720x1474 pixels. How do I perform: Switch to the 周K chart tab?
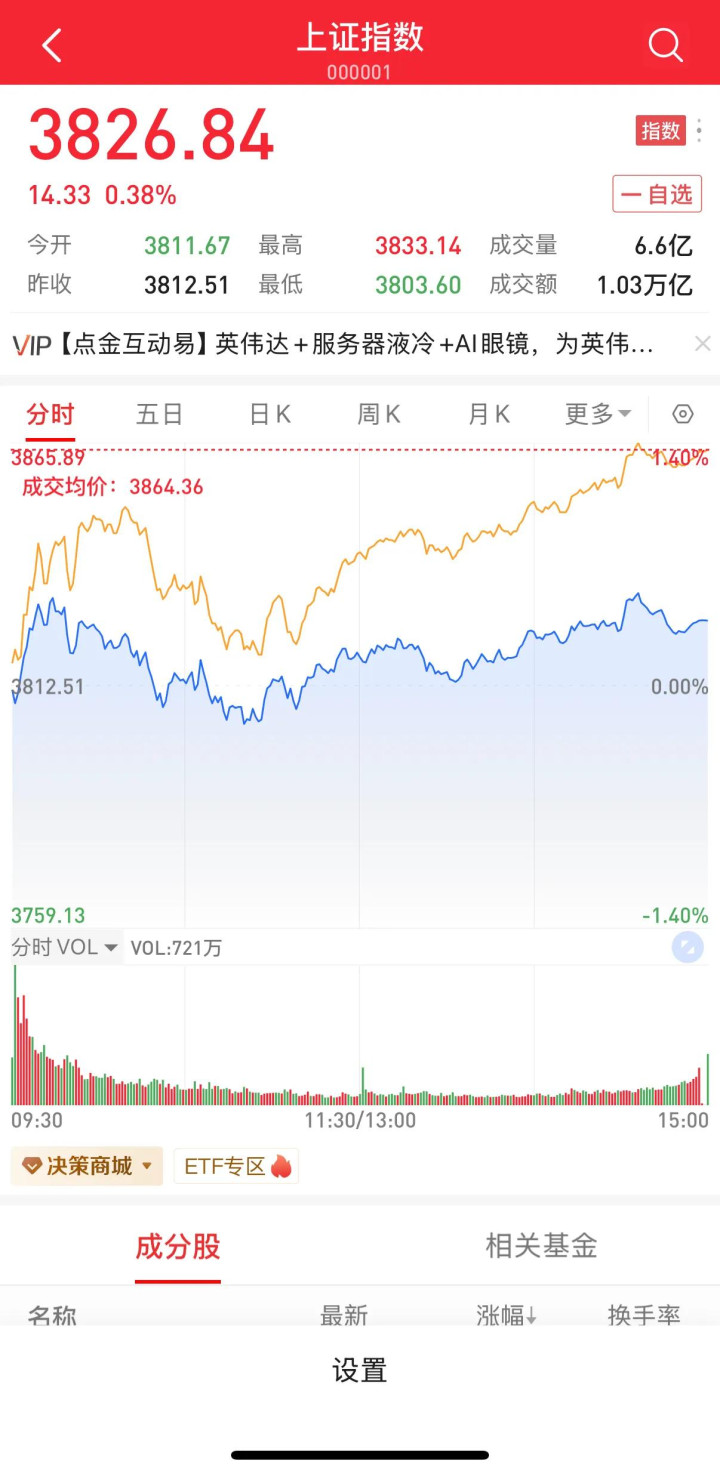(x=379, y=414)
